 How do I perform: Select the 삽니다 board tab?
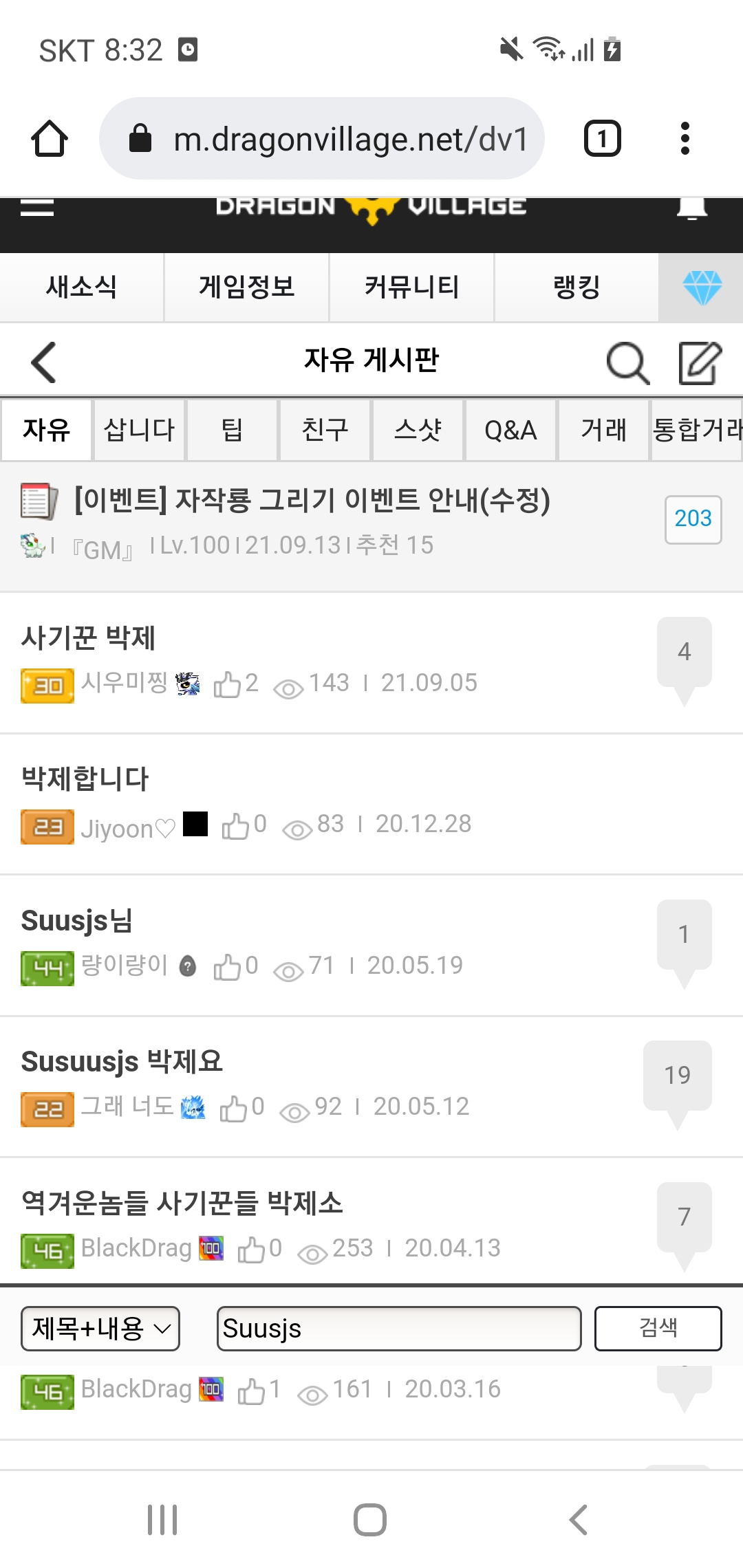[140, 431]
